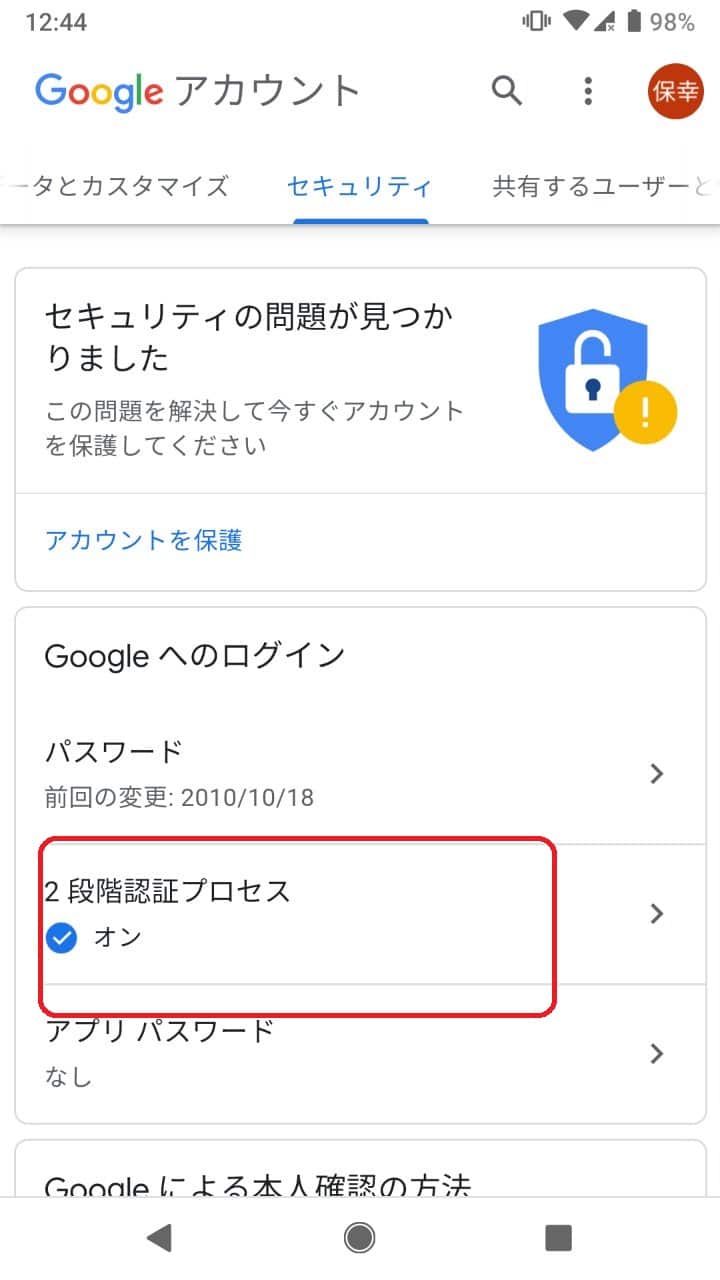Go back with the system back button
Screen dimensions: 720x1280
pyautogui.click(x=159, y=1238)
